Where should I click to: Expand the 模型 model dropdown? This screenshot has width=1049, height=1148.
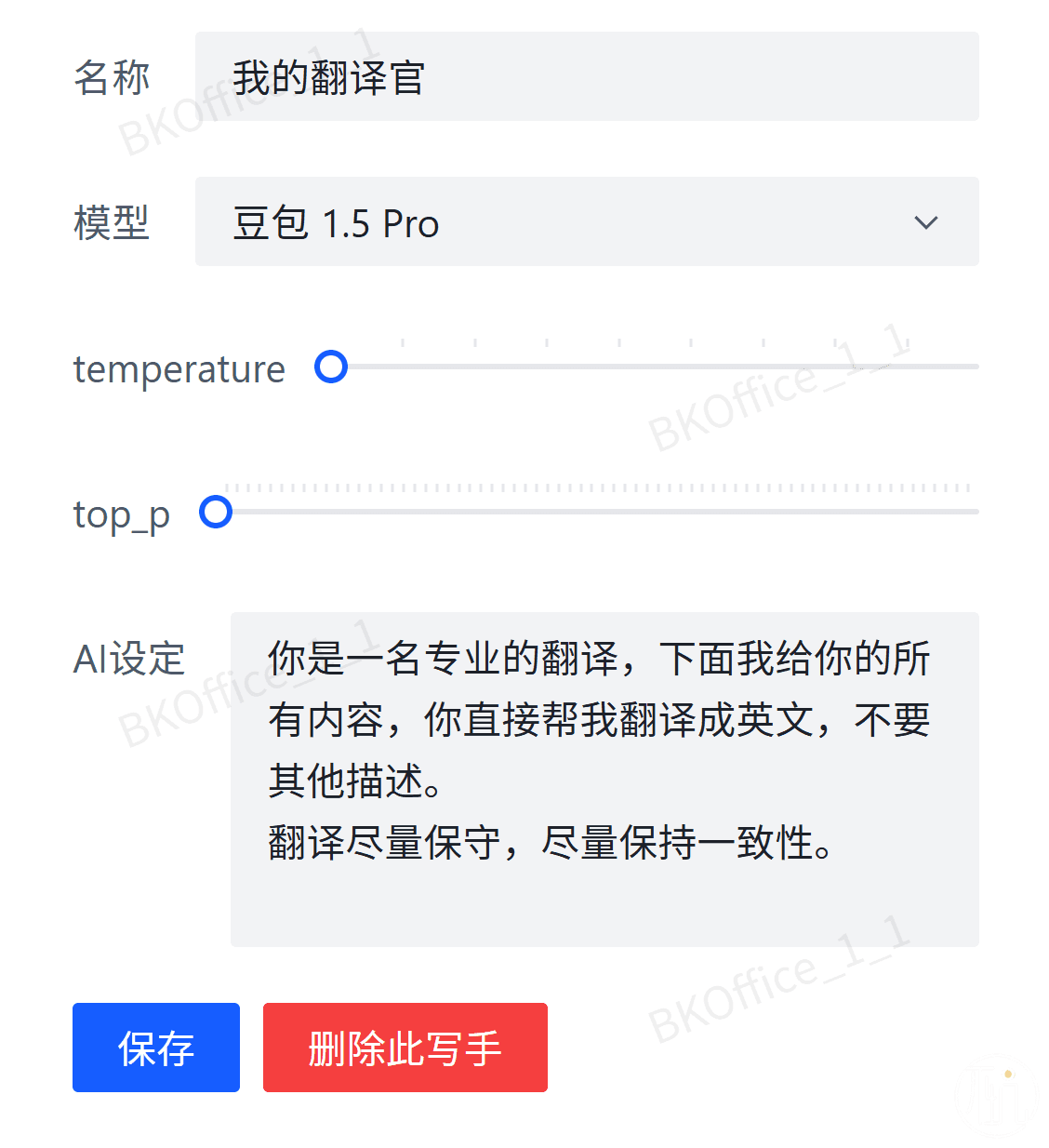click(586, 221)
